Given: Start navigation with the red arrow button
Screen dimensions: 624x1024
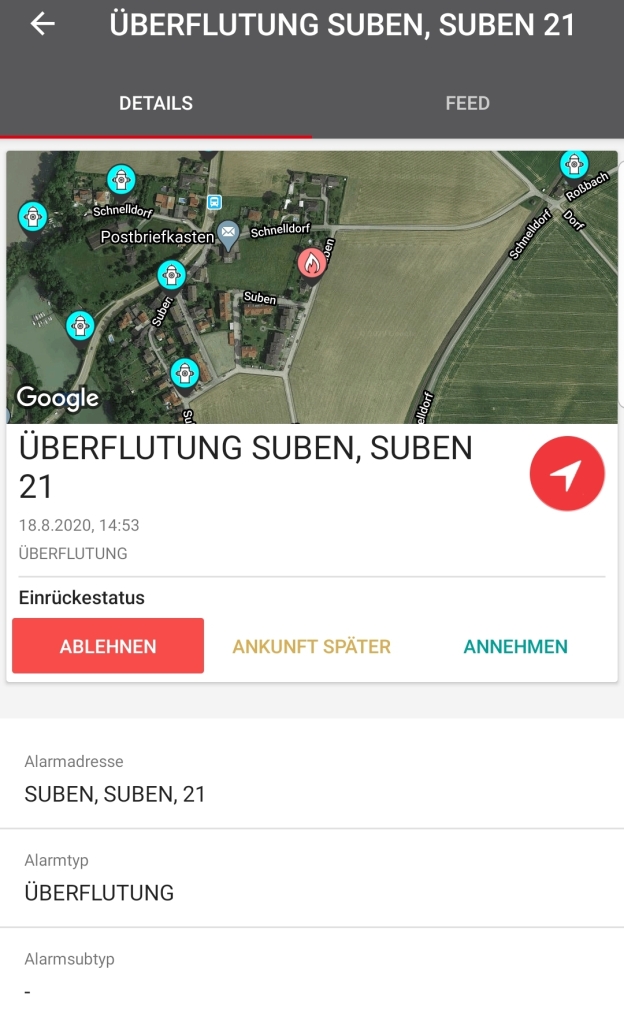Looking at the screenshot, I should (x=567, y=474).
